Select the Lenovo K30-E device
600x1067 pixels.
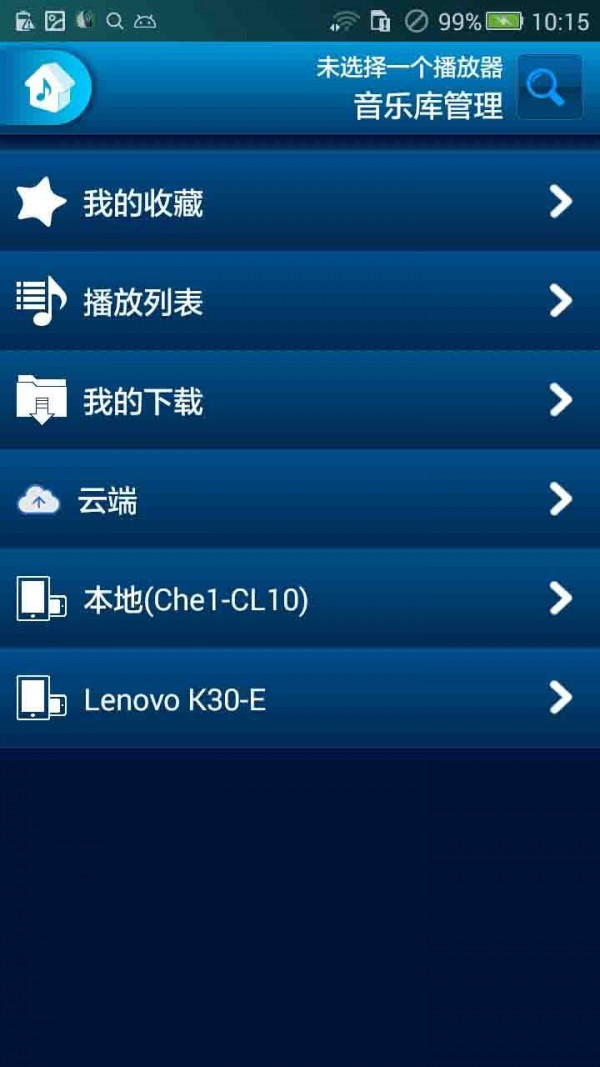[300, 698]
